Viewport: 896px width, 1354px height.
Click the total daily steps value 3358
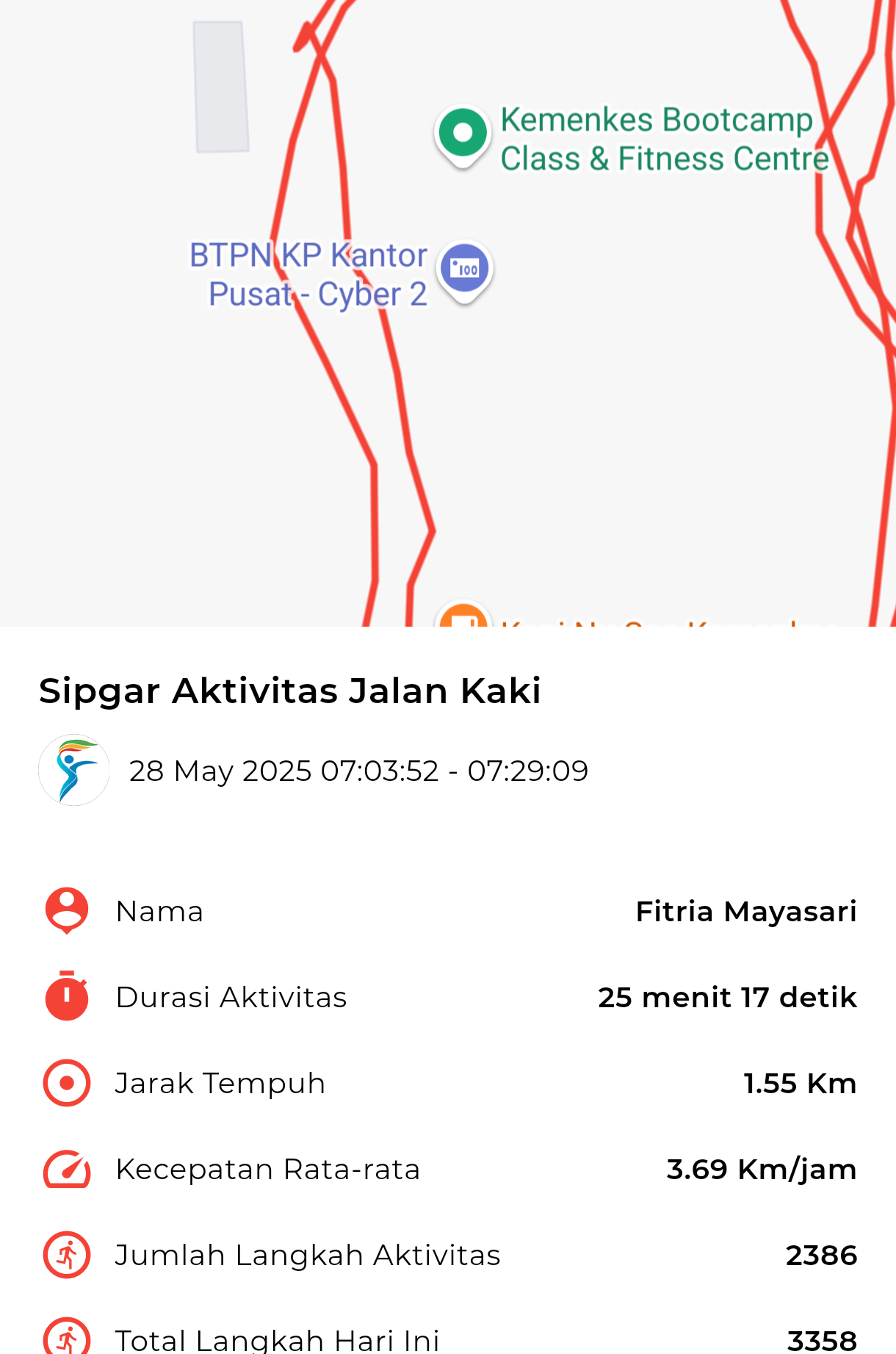click(x=821, y=1339)
